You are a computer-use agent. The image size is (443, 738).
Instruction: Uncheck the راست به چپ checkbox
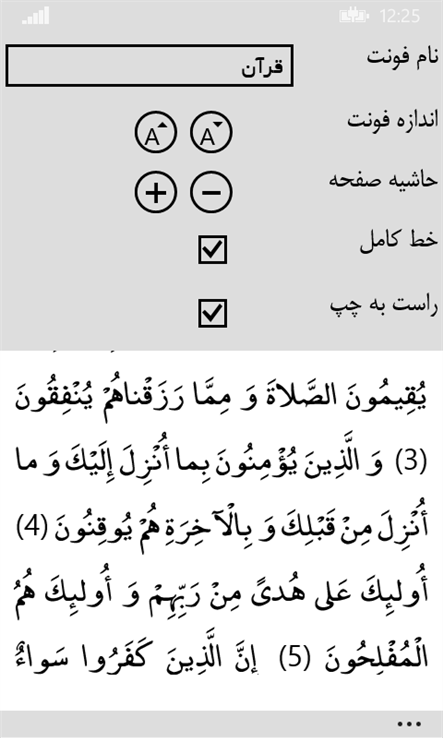point(213,313)
